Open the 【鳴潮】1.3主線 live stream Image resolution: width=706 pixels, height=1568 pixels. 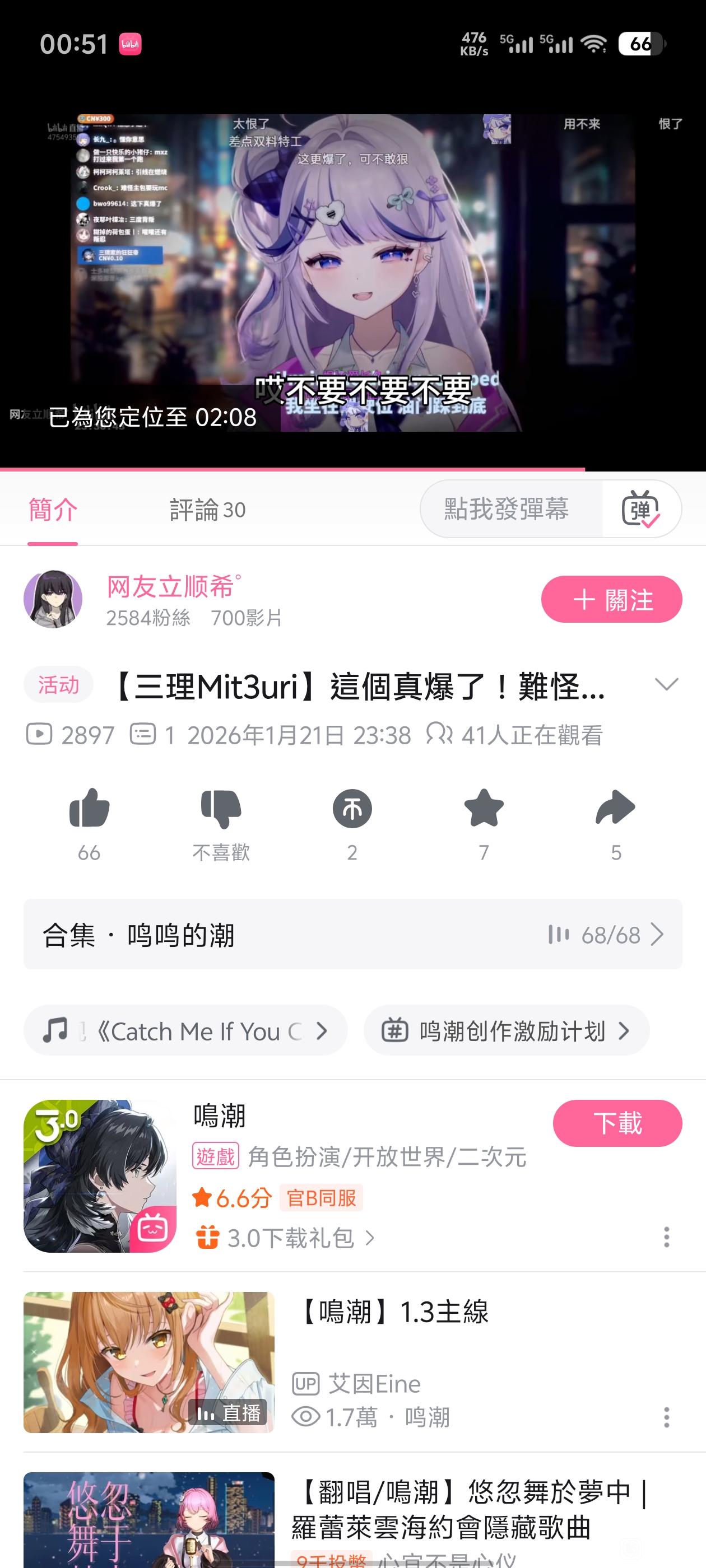393,1312
